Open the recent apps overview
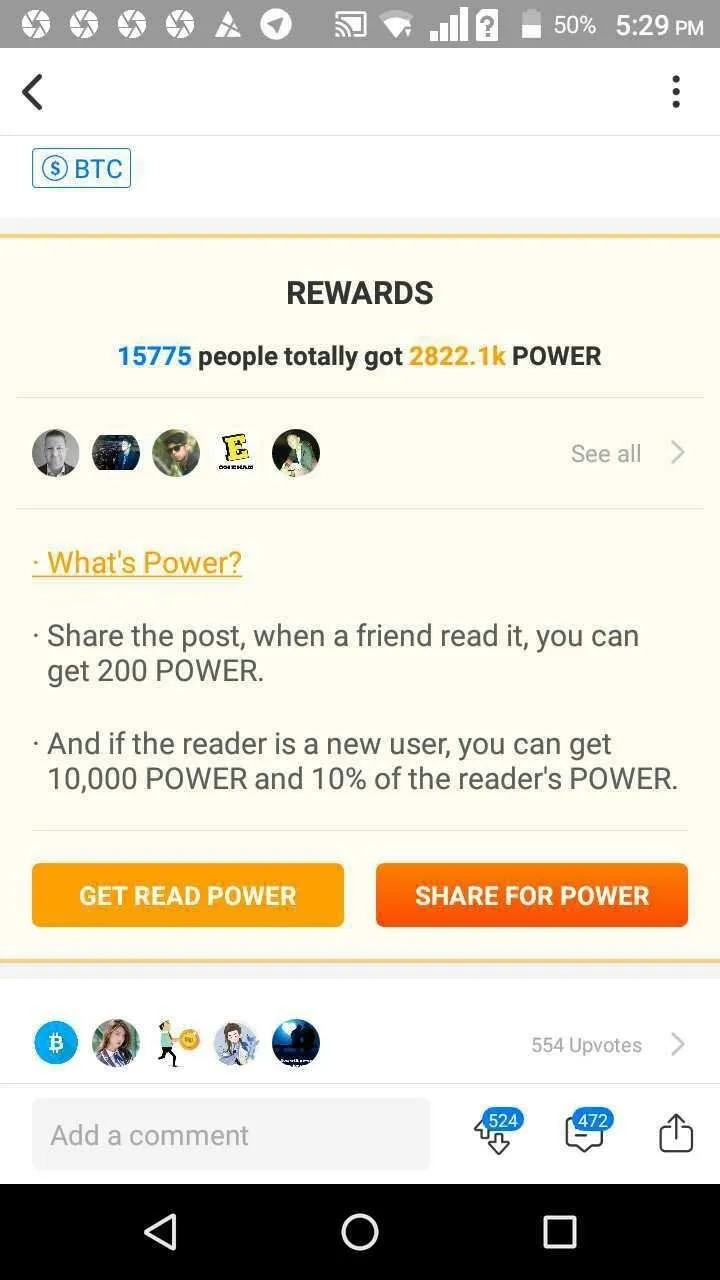Screen dimensions: 720x1280 [560, 1232]
